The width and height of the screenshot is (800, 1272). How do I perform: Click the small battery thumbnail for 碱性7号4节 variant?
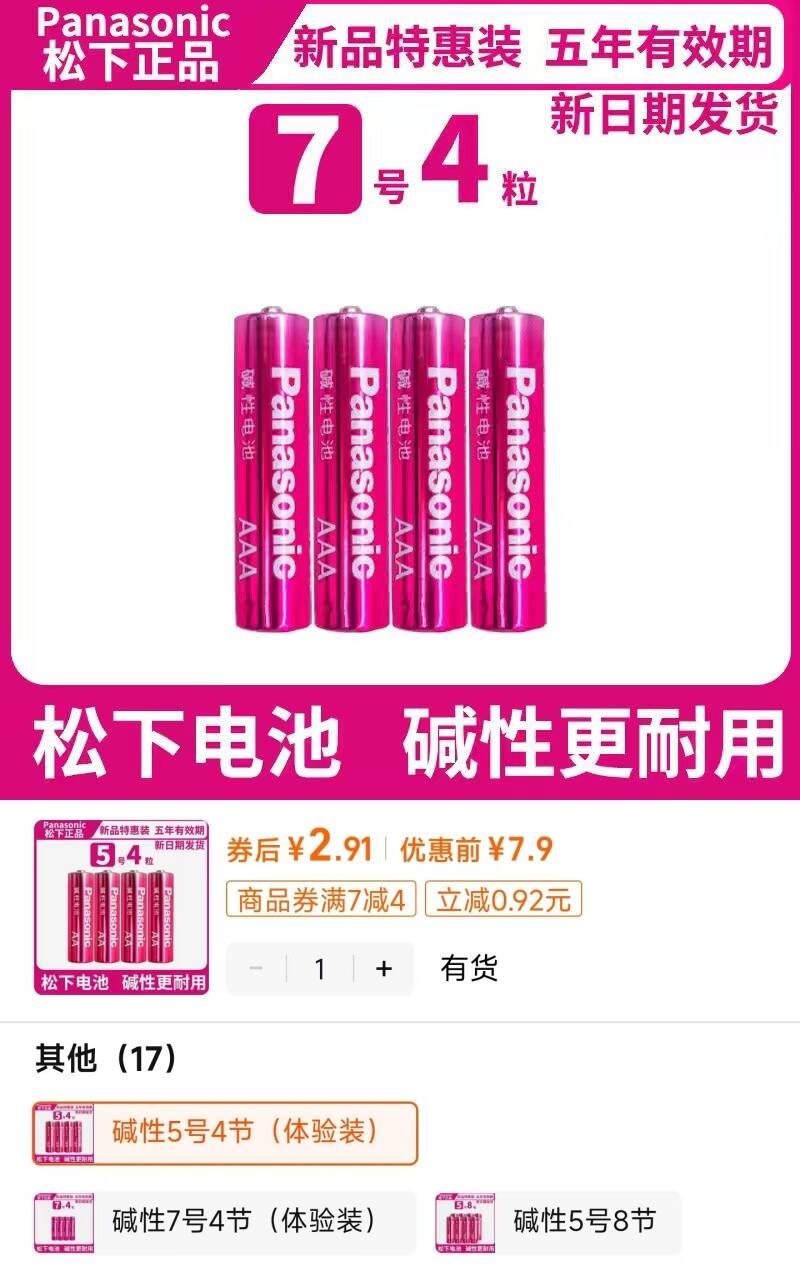[62, 1221]
